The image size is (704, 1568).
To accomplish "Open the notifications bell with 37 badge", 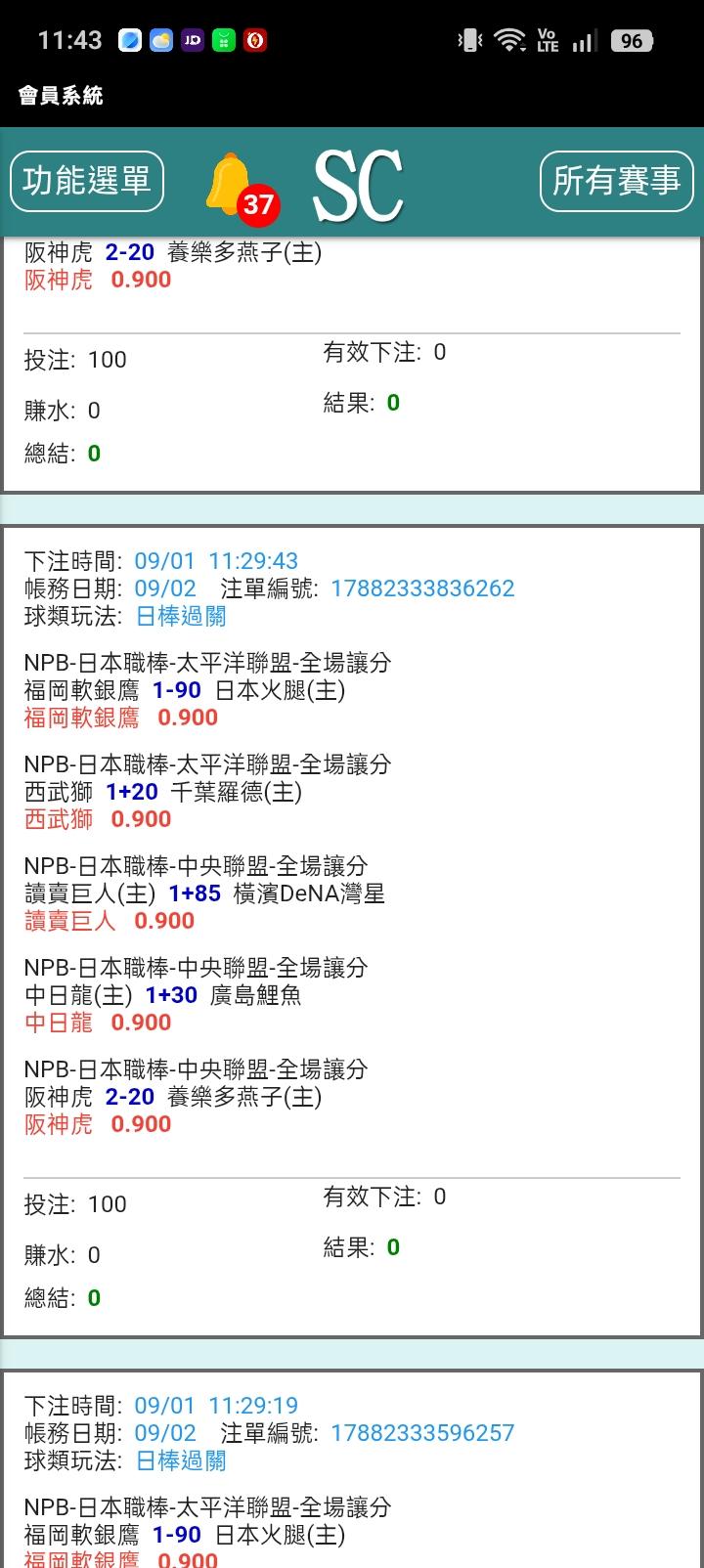I will click(242, 185).
